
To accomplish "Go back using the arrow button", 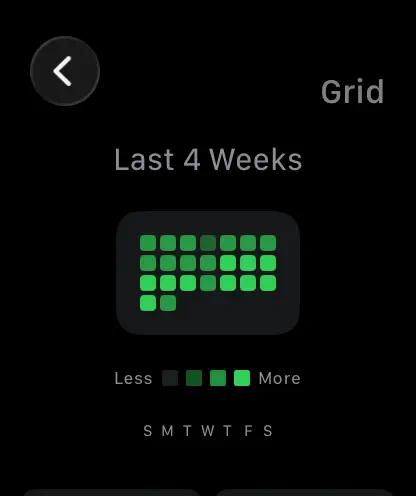I will pyautogui.click(x=65, y=71).
